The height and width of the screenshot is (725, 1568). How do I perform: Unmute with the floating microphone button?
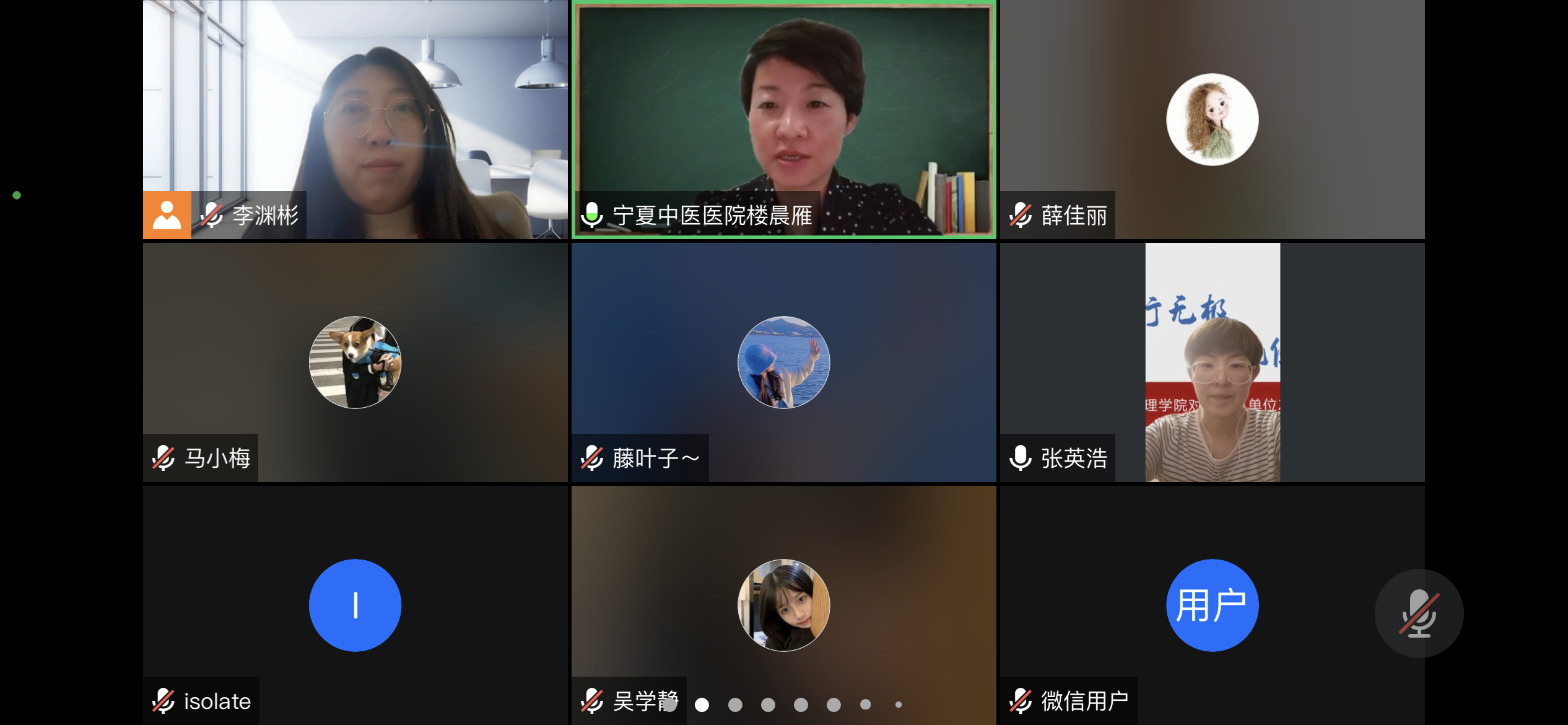[1419, 613]
